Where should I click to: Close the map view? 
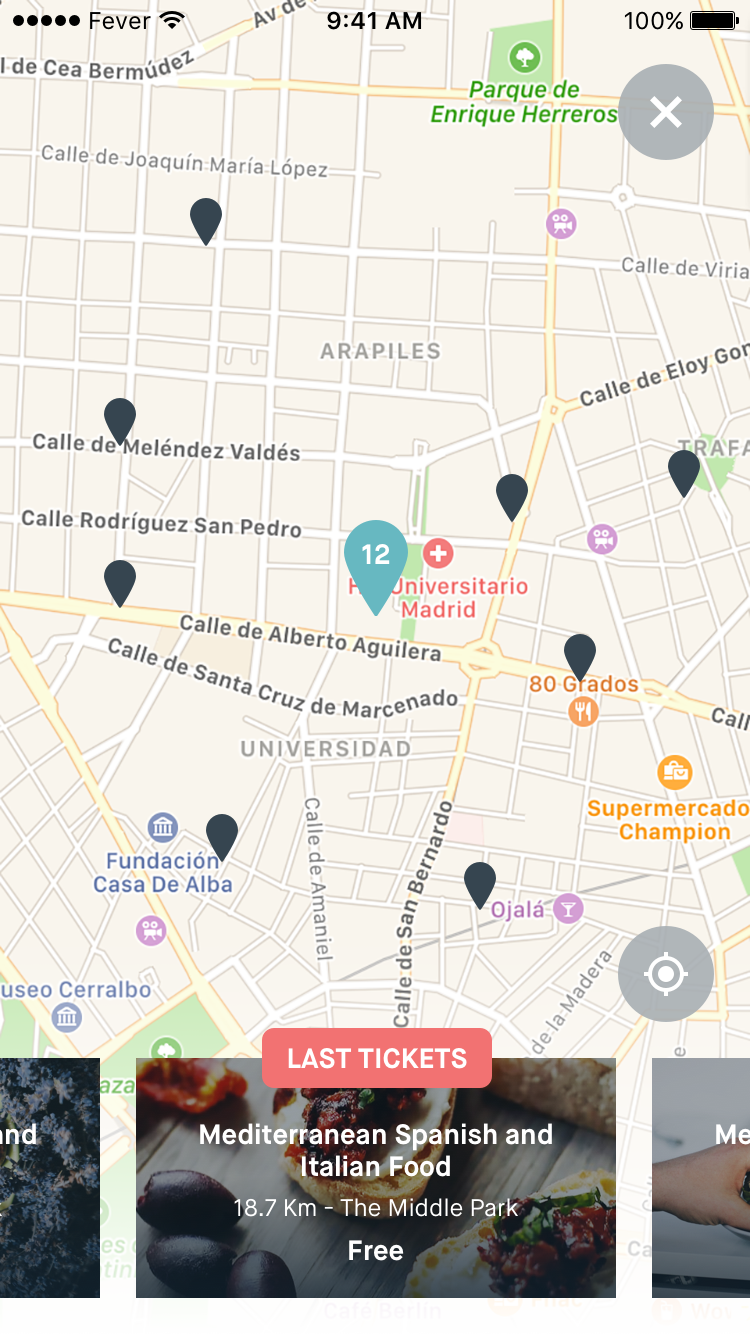click(665, 112)
